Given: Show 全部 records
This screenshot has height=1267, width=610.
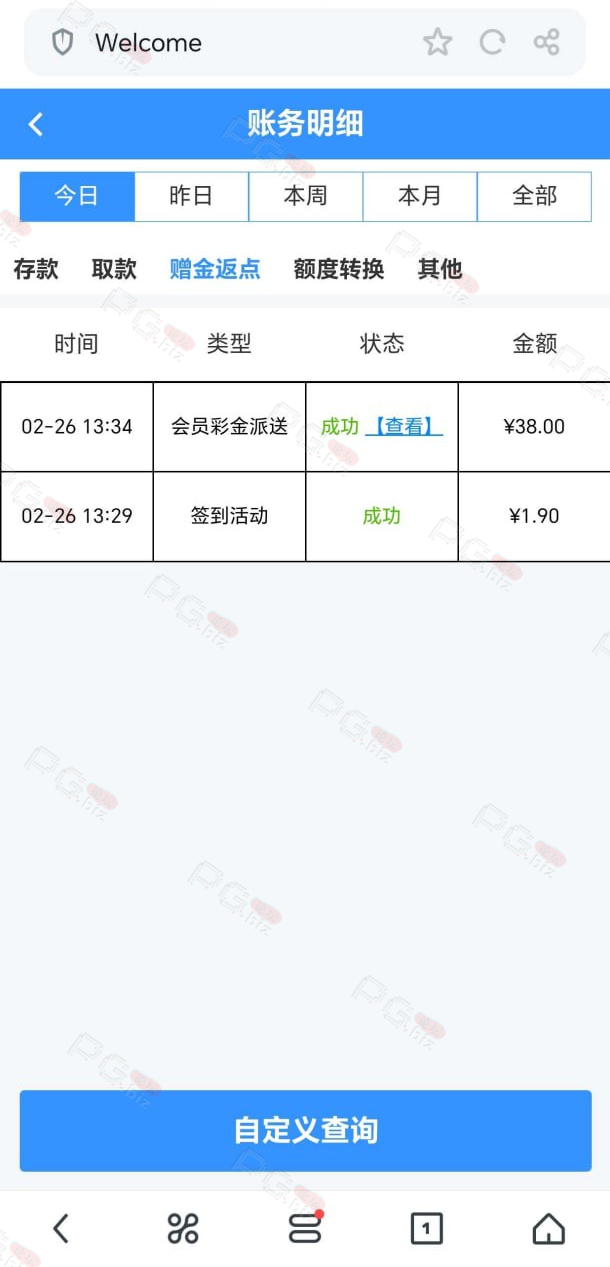Looking at the screenshot, I should point(534,196).
